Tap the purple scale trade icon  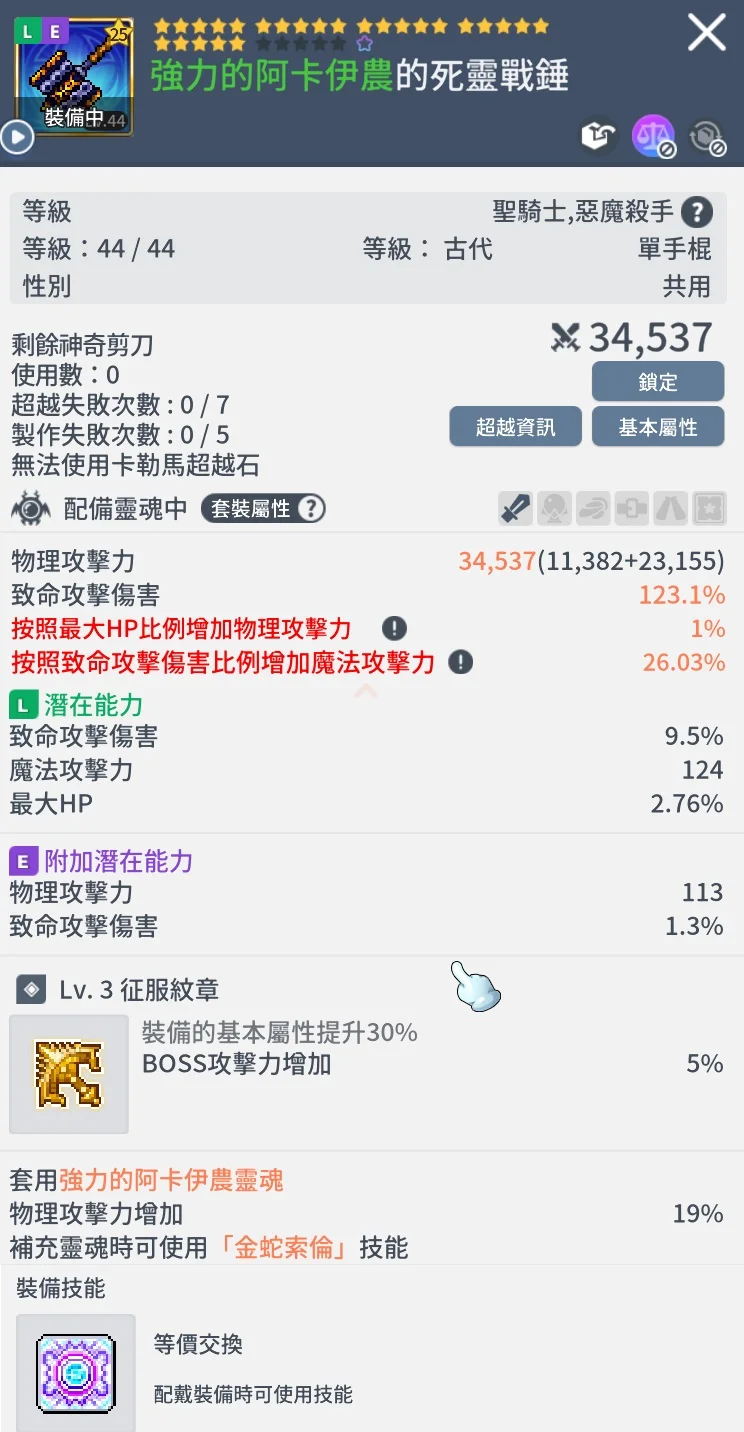point(652,136)
